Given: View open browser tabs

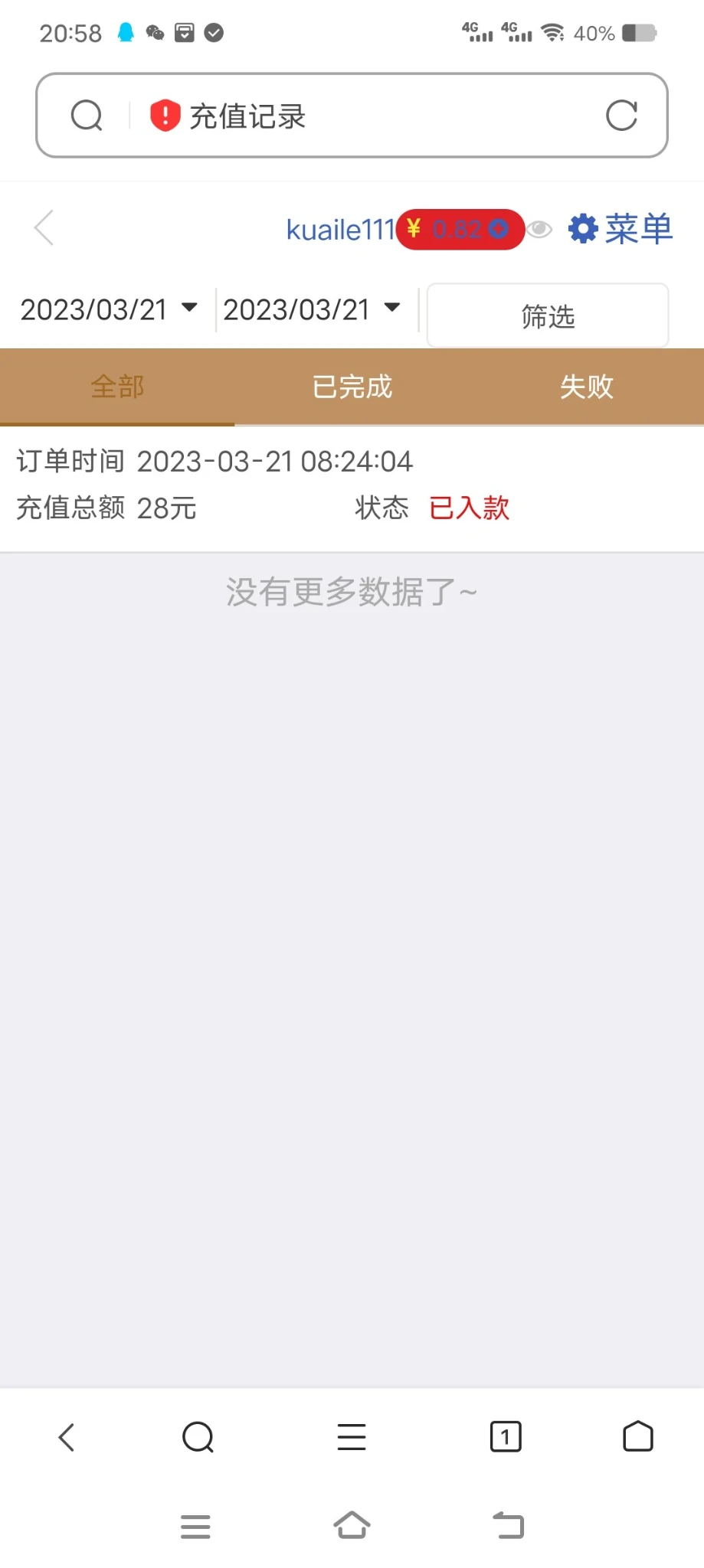Looking at the screenshot, I should click(x=506, y=1437).
